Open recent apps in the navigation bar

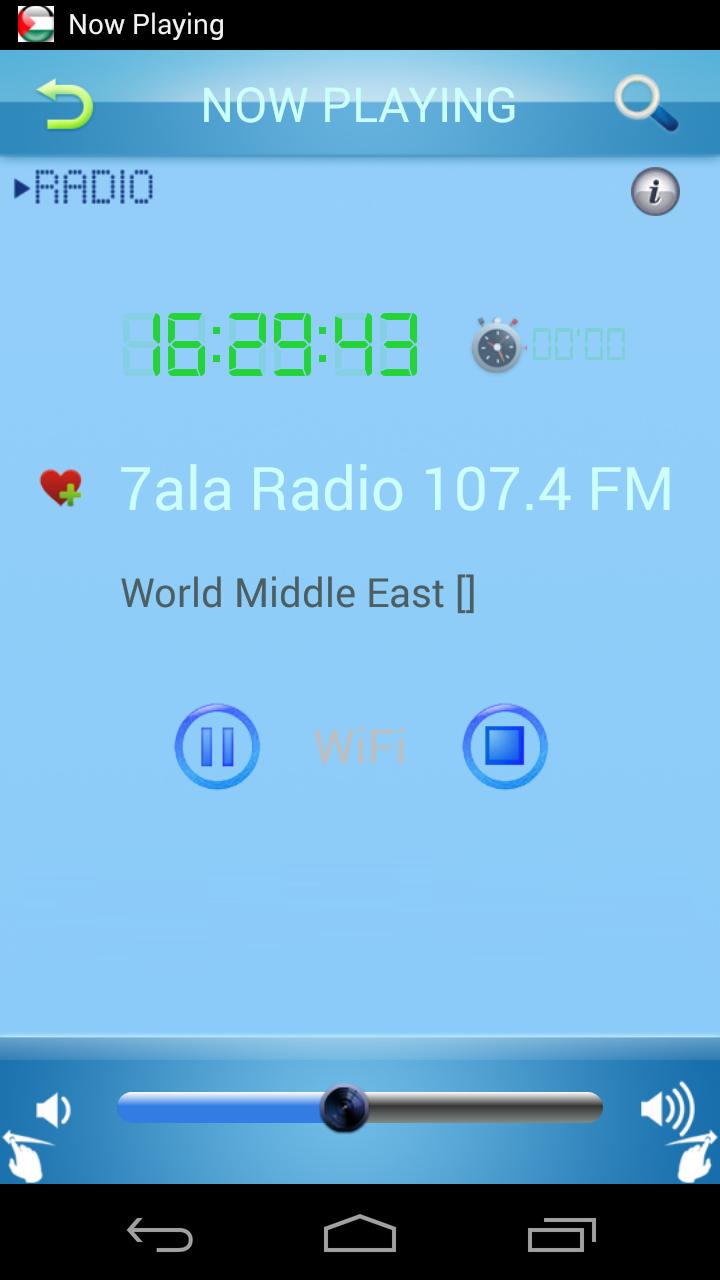[561, 1234]
